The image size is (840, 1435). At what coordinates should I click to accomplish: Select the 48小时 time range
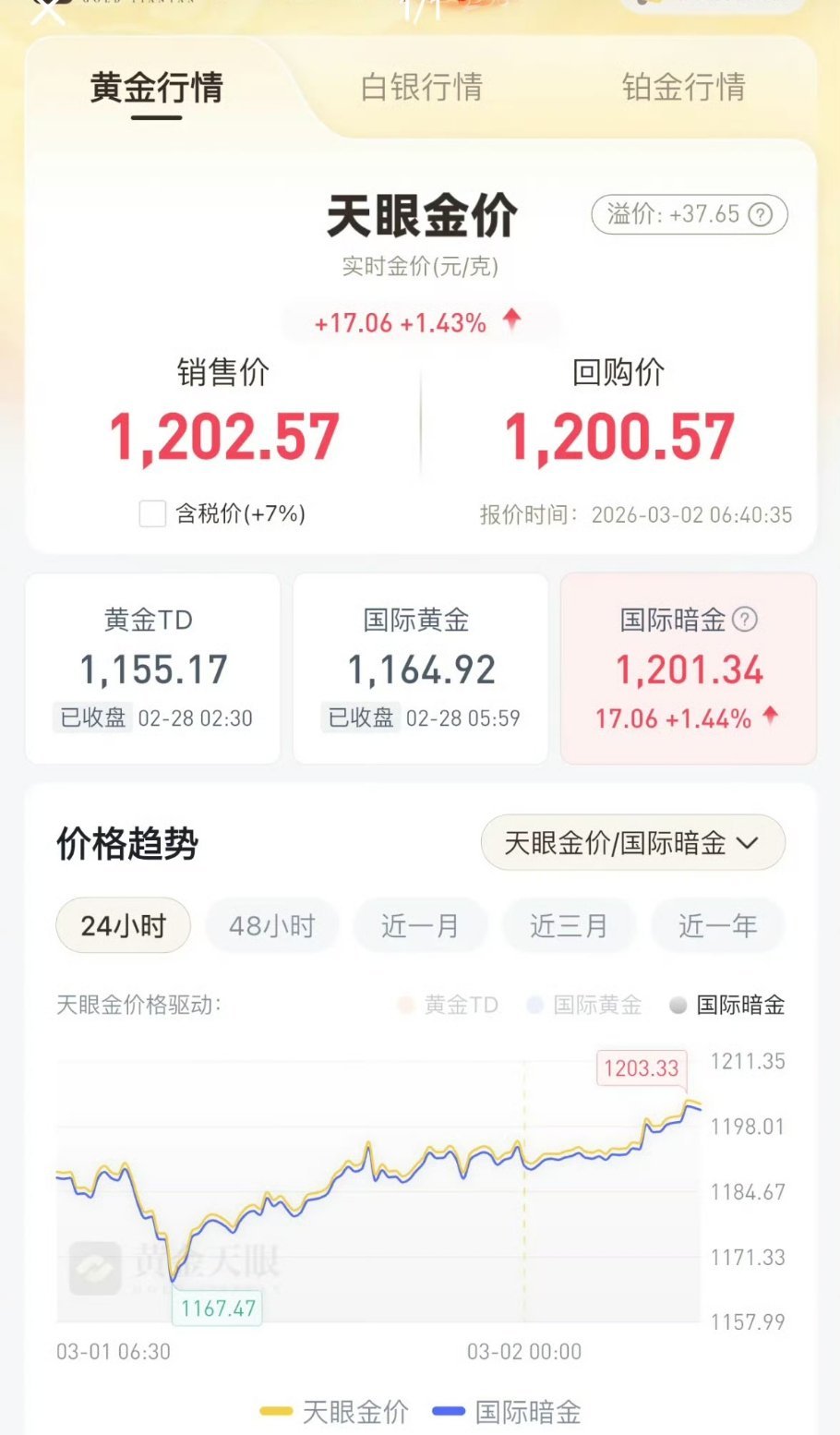(271, 924)
